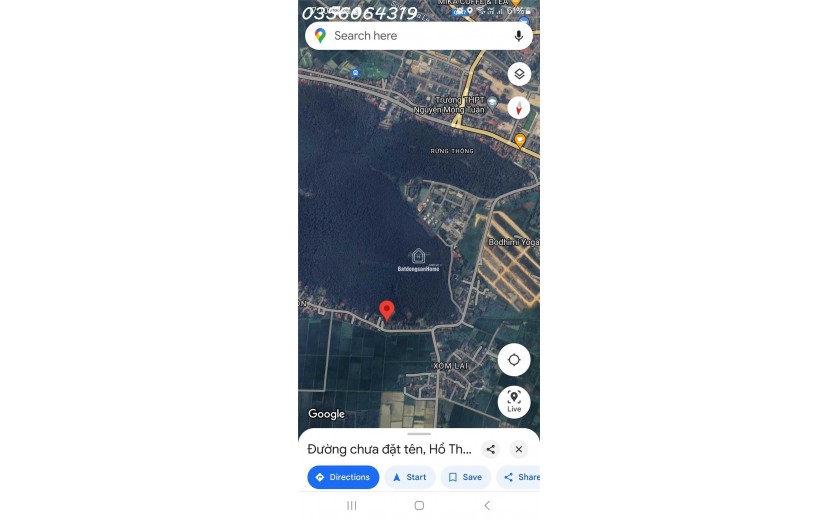Open Live View
The image size is (840, 520).
point(514,402)
